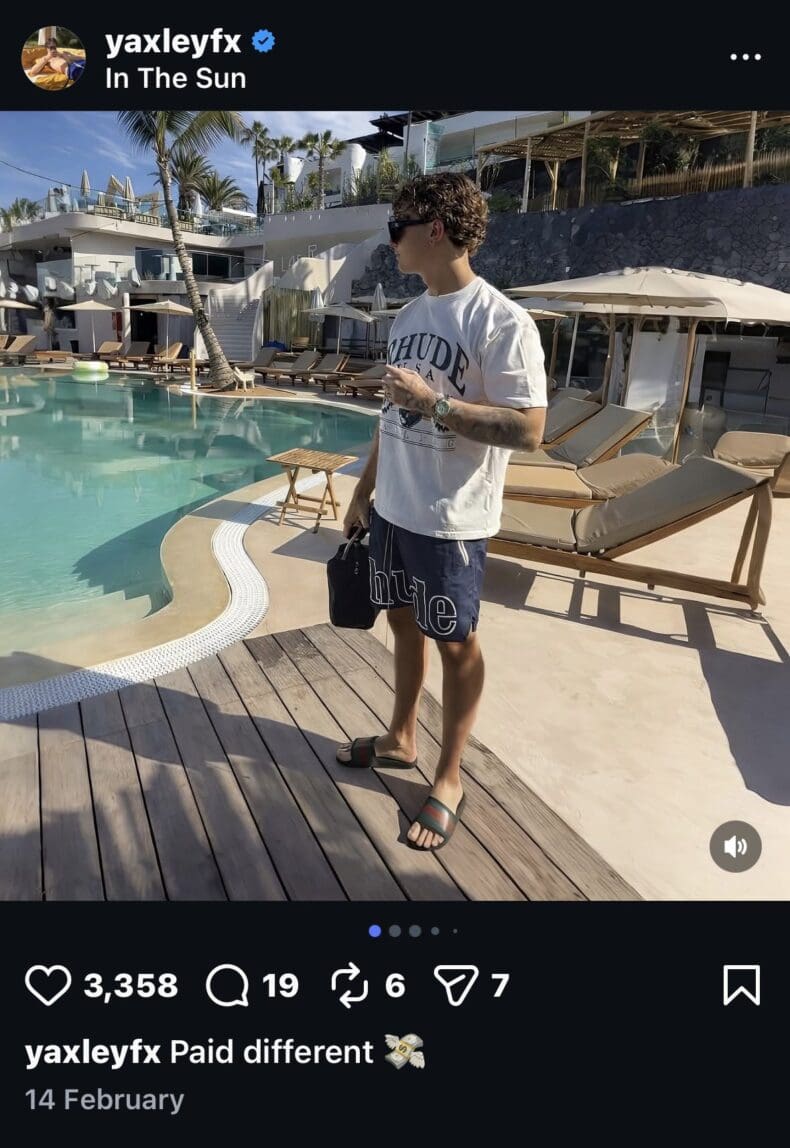The width and height of the screenshot is (790, 1148).
Task: Open the In The Sun audio
Action: (175, 78)
